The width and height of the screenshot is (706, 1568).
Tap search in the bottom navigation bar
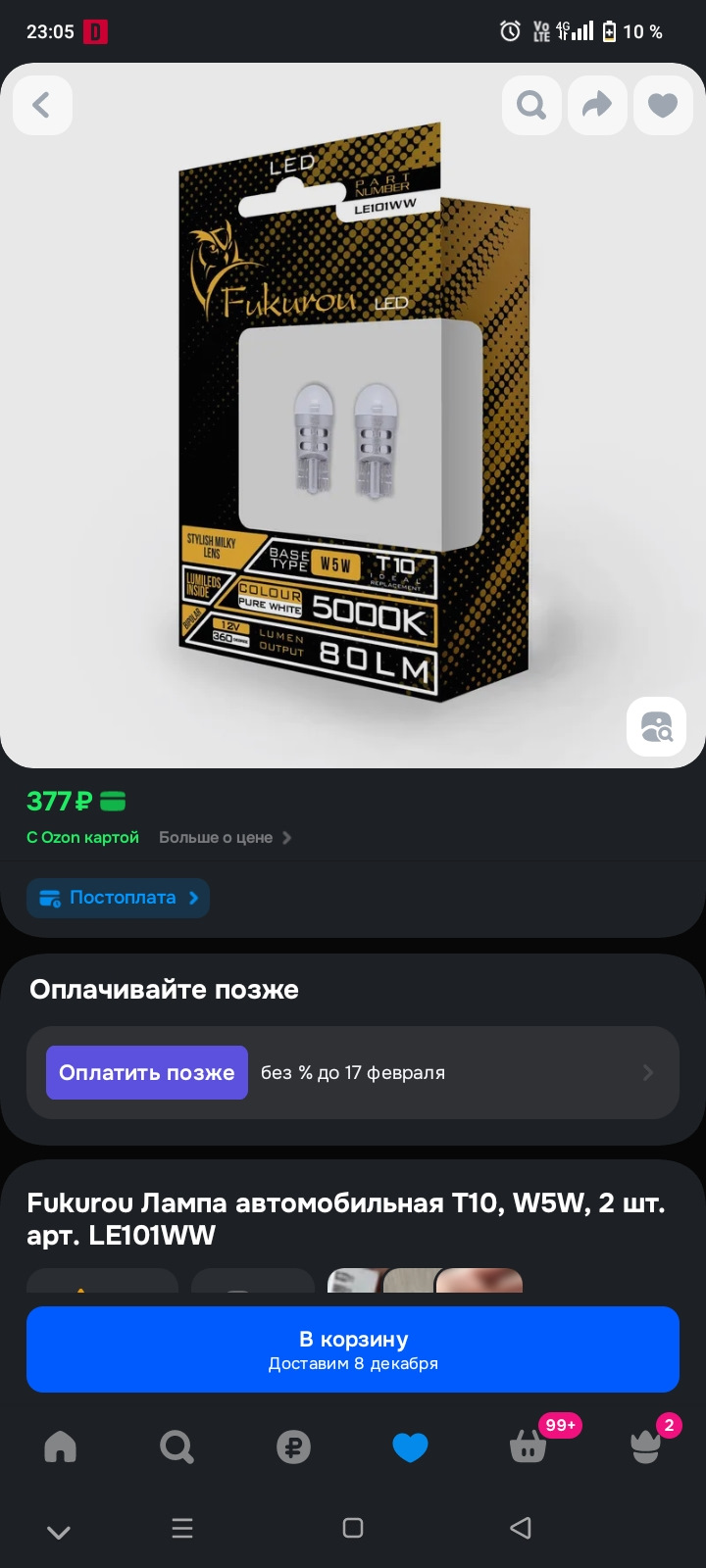[x=176, y=1446]
